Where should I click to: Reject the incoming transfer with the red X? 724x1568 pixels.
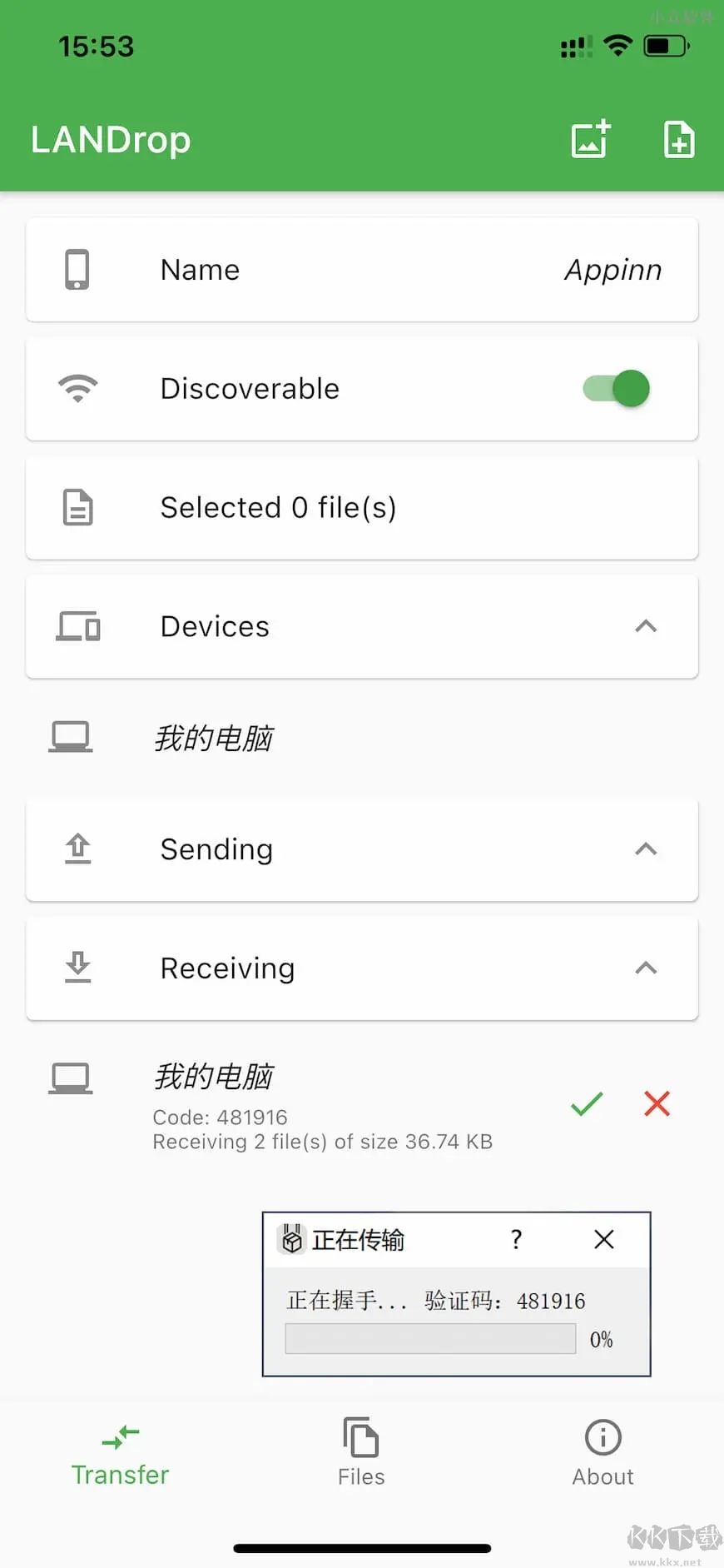657,1103
